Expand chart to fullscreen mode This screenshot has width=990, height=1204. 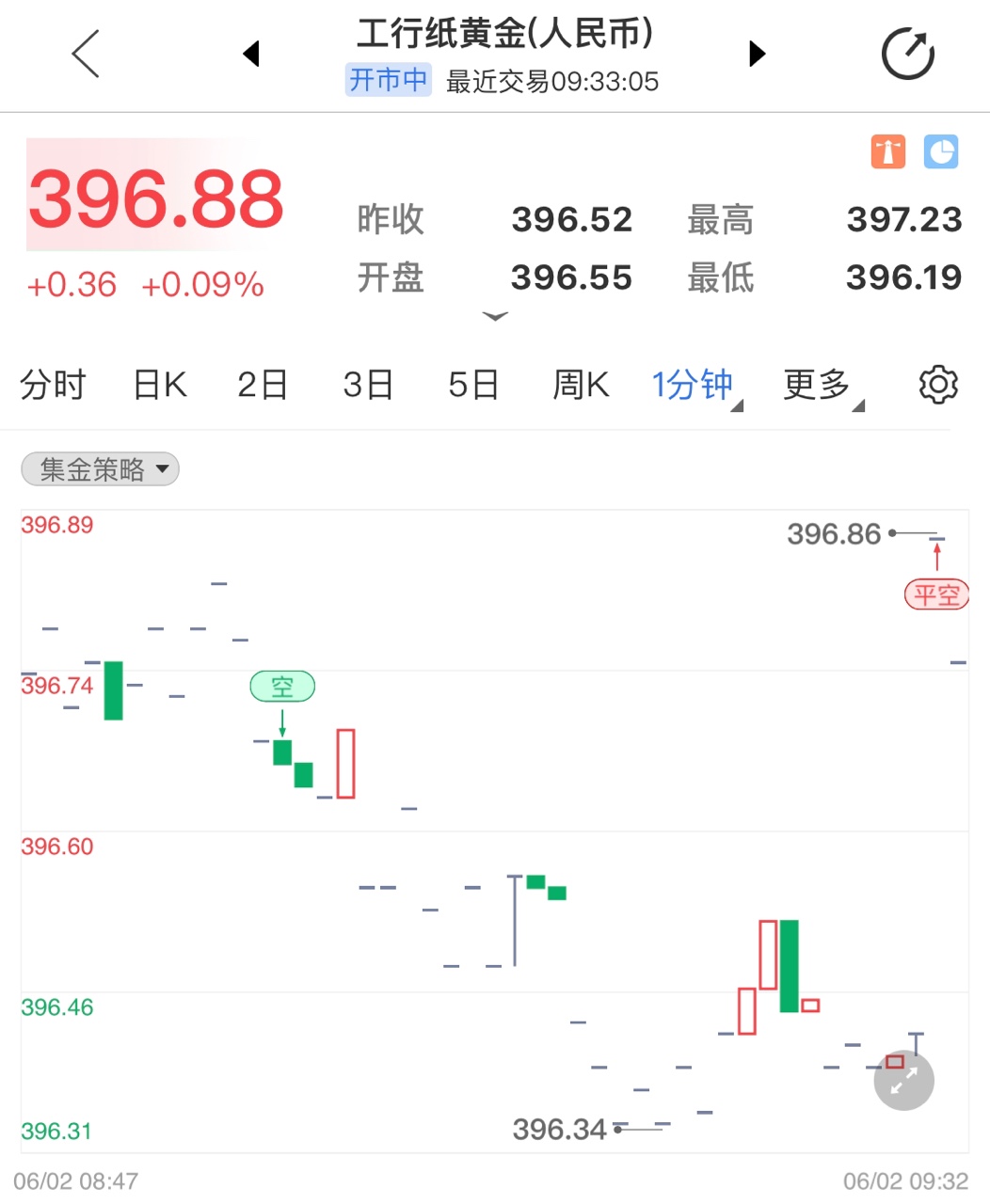(902, 1080)
